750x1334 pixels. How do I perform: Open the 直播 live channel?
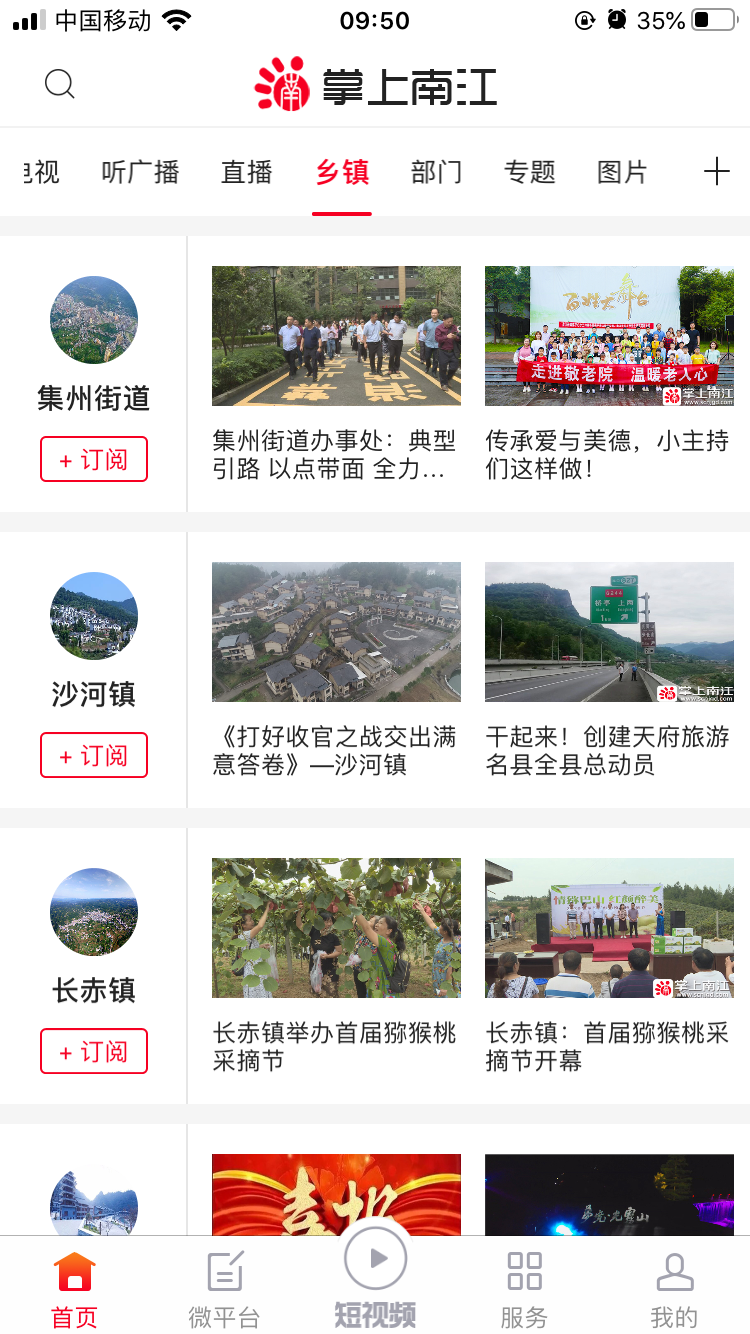(x=247, y=171)
